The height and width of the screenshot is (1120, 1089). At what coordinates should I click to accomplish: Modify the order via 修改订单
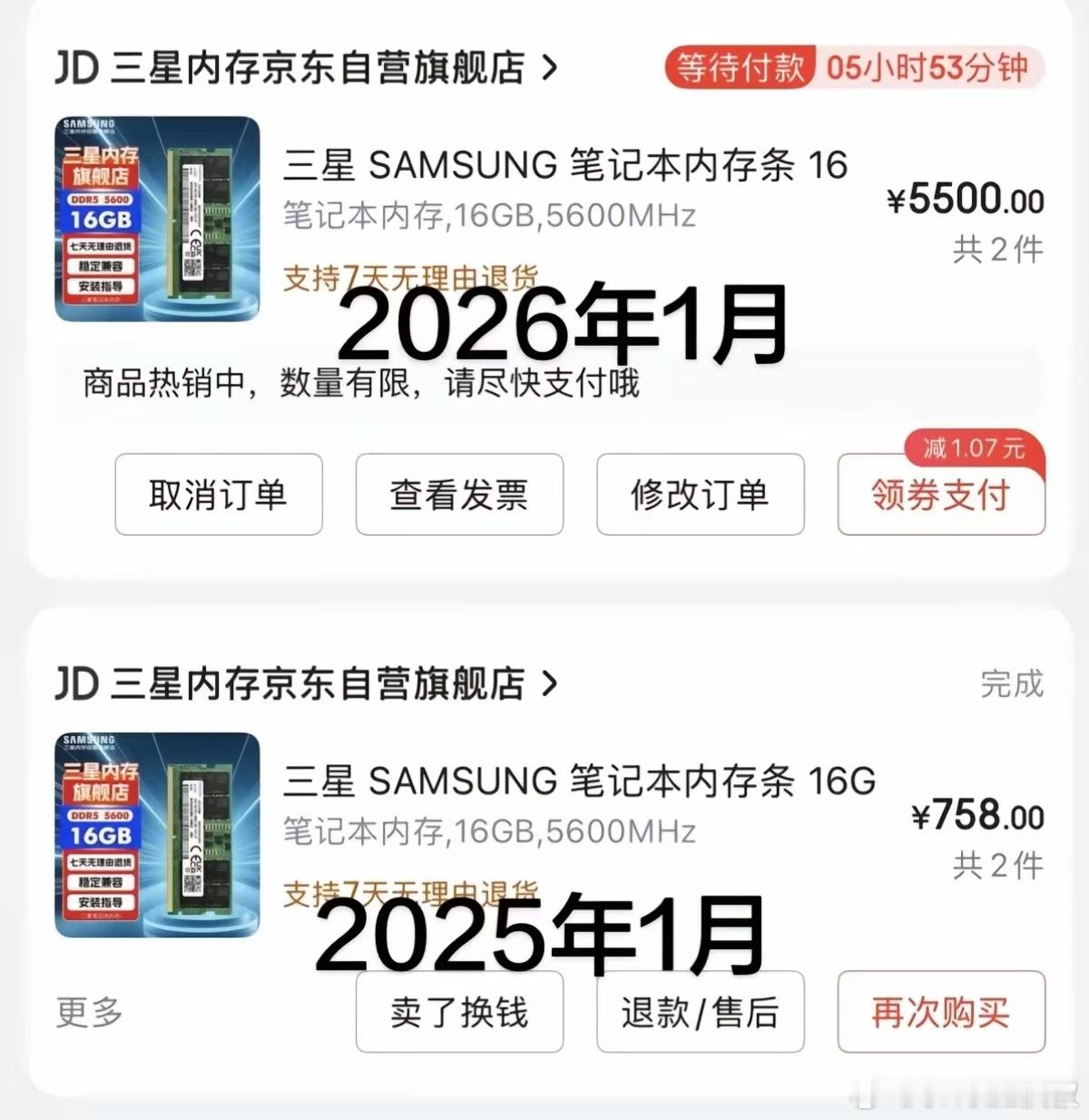(x=700, y=496)
